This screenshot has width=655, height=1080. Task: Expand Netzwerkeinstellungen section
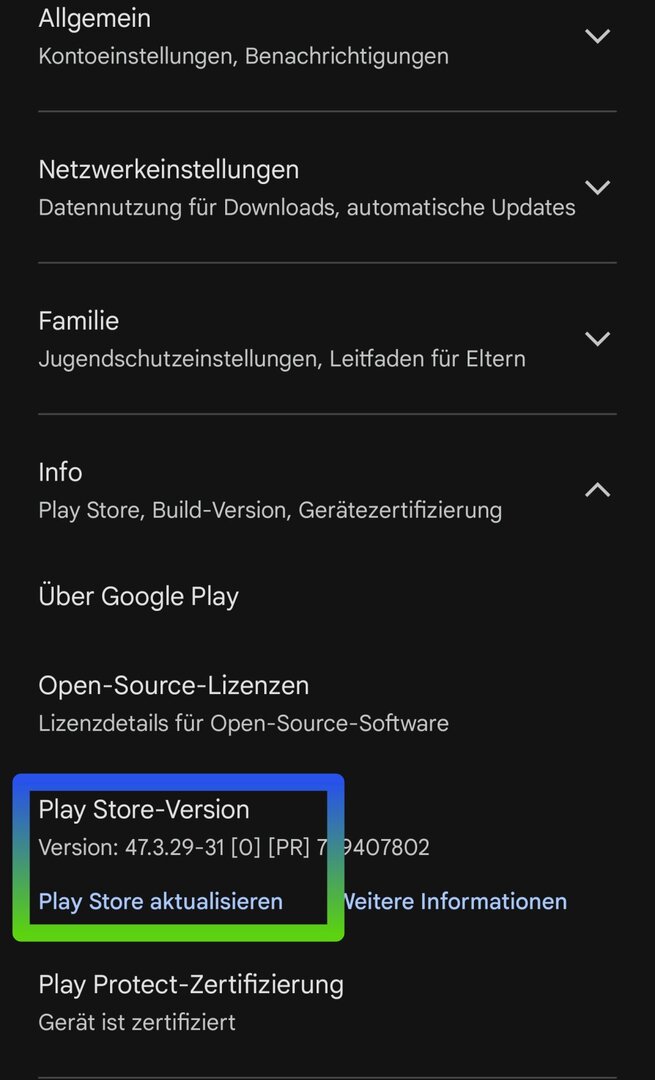[x=596, y=187]
